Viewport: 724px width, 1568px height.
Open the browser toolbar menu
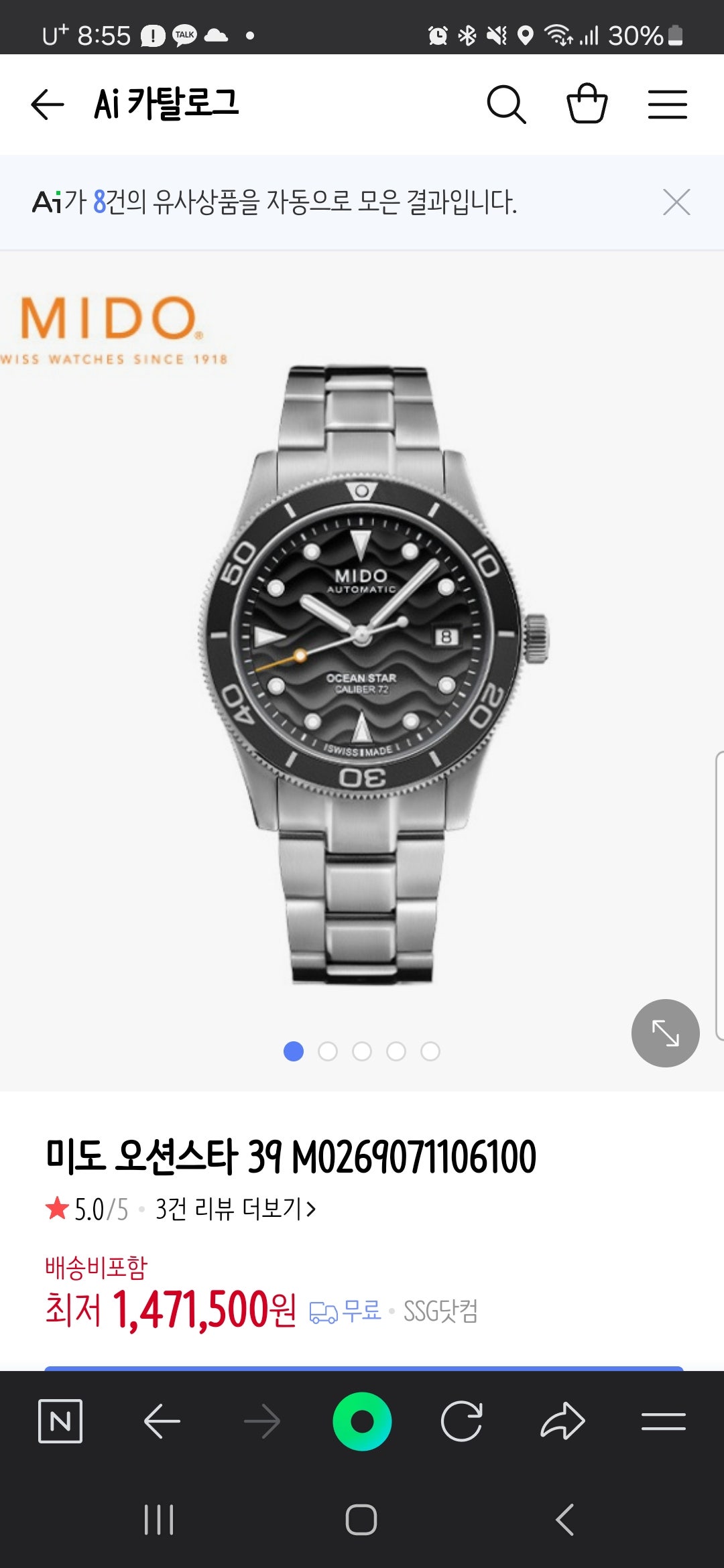pos(663,1421)
